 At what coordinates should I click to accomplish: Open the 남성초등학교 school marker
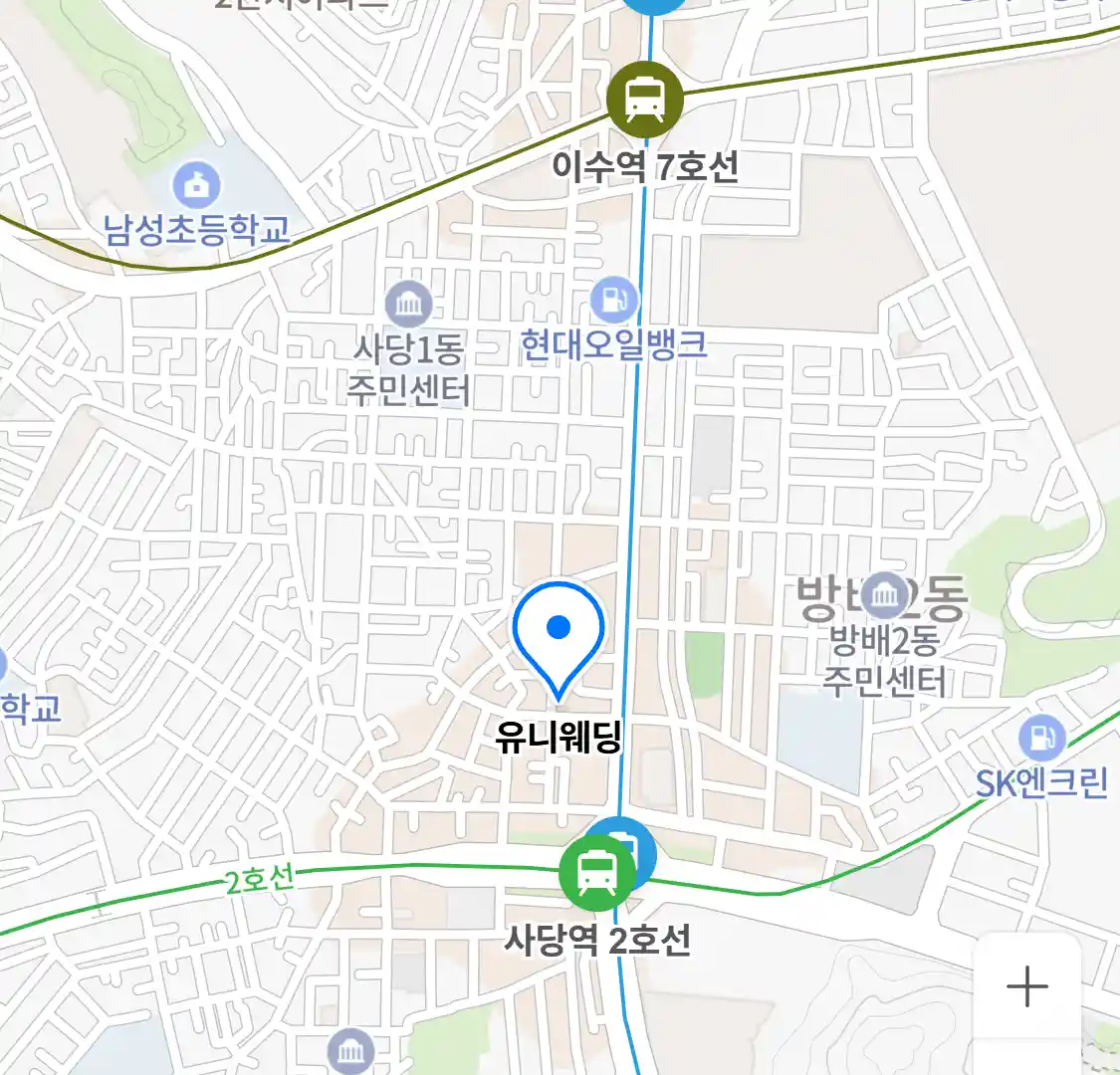197,186
